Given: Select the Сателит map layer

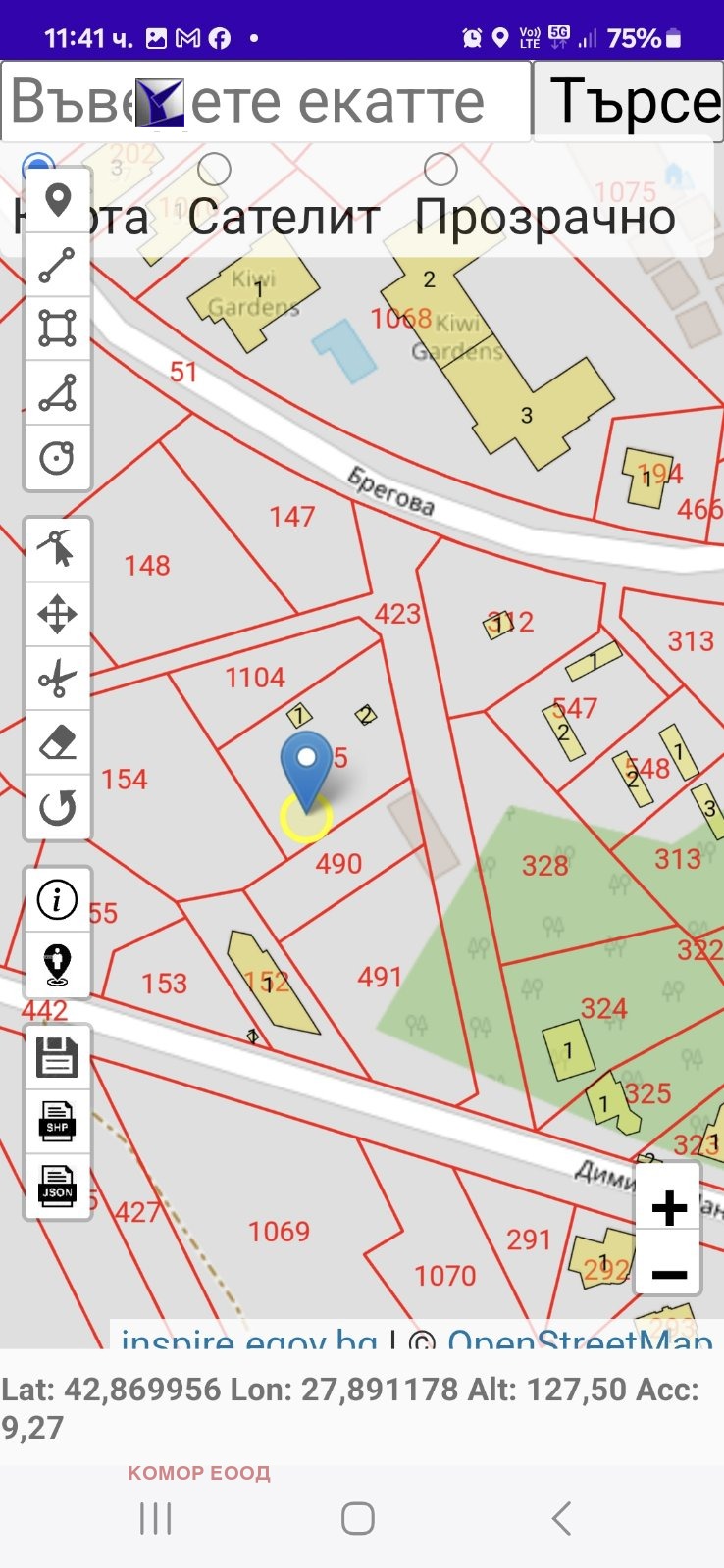Looking at the screenshot, I should click(x=214, y=170).
